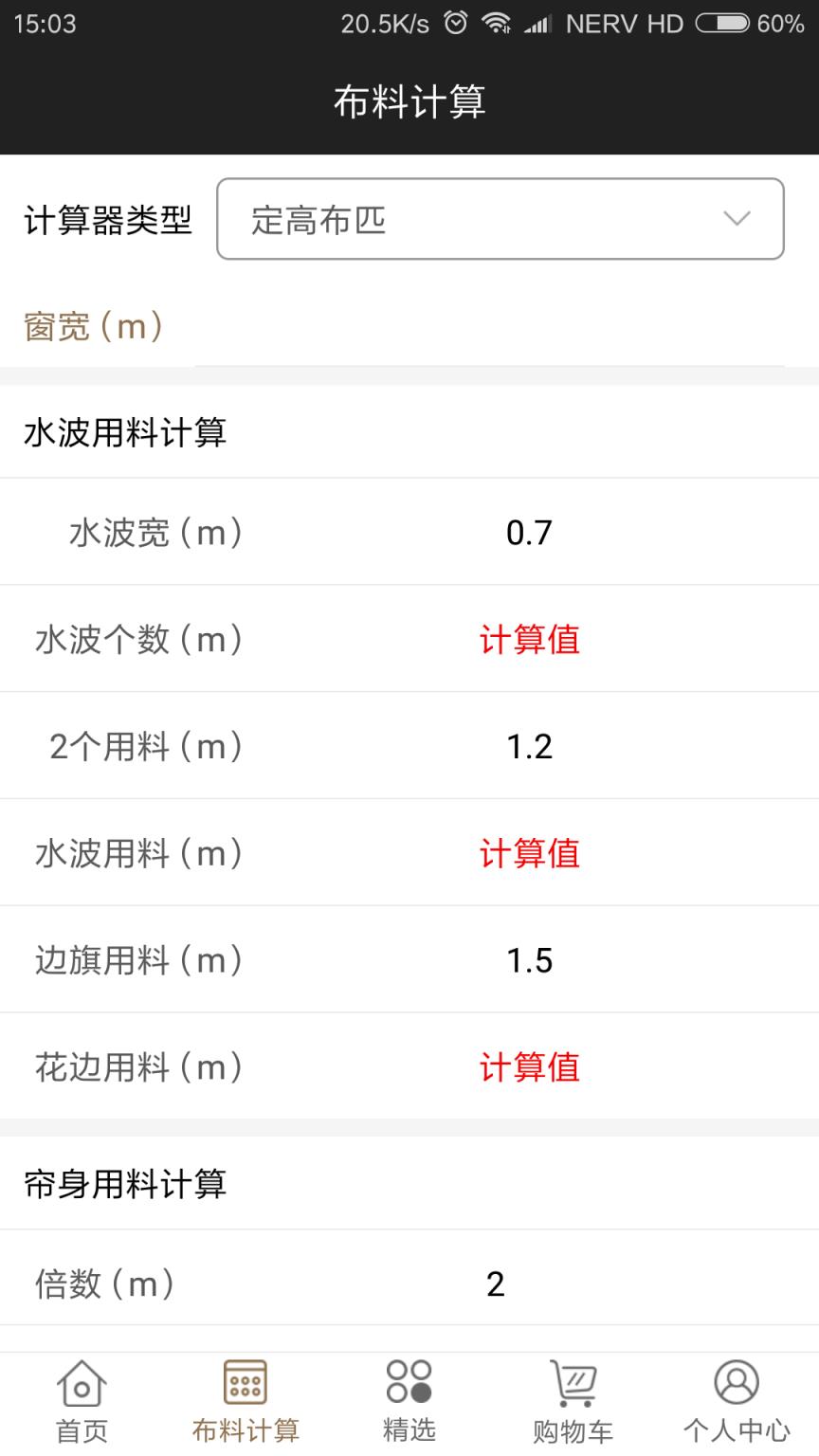This screenshot has width=819, height=1456.
Task: Tap the 窗宽 input field
Action: (x=488, y=328)
